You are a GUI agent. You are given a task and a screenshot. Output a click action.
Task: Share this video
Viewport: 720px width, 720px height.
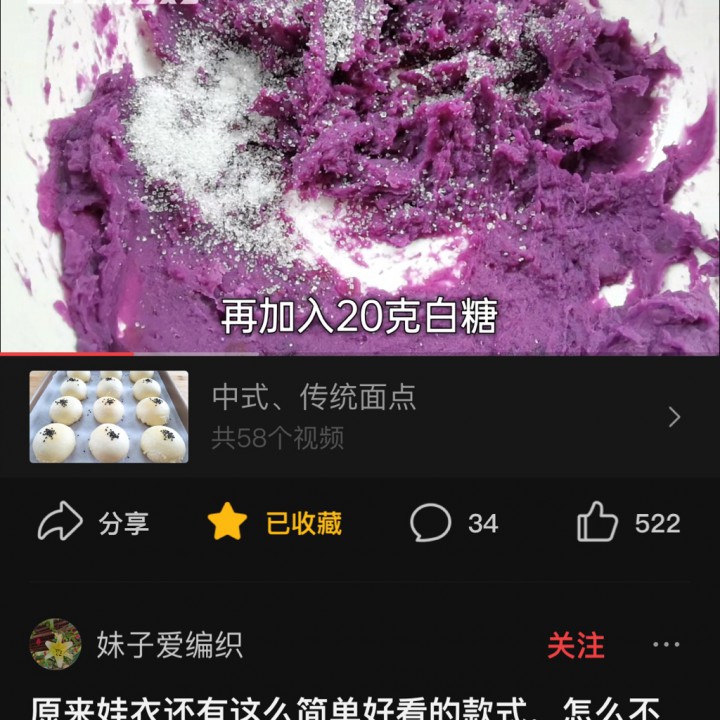click(x=93, y=523)
